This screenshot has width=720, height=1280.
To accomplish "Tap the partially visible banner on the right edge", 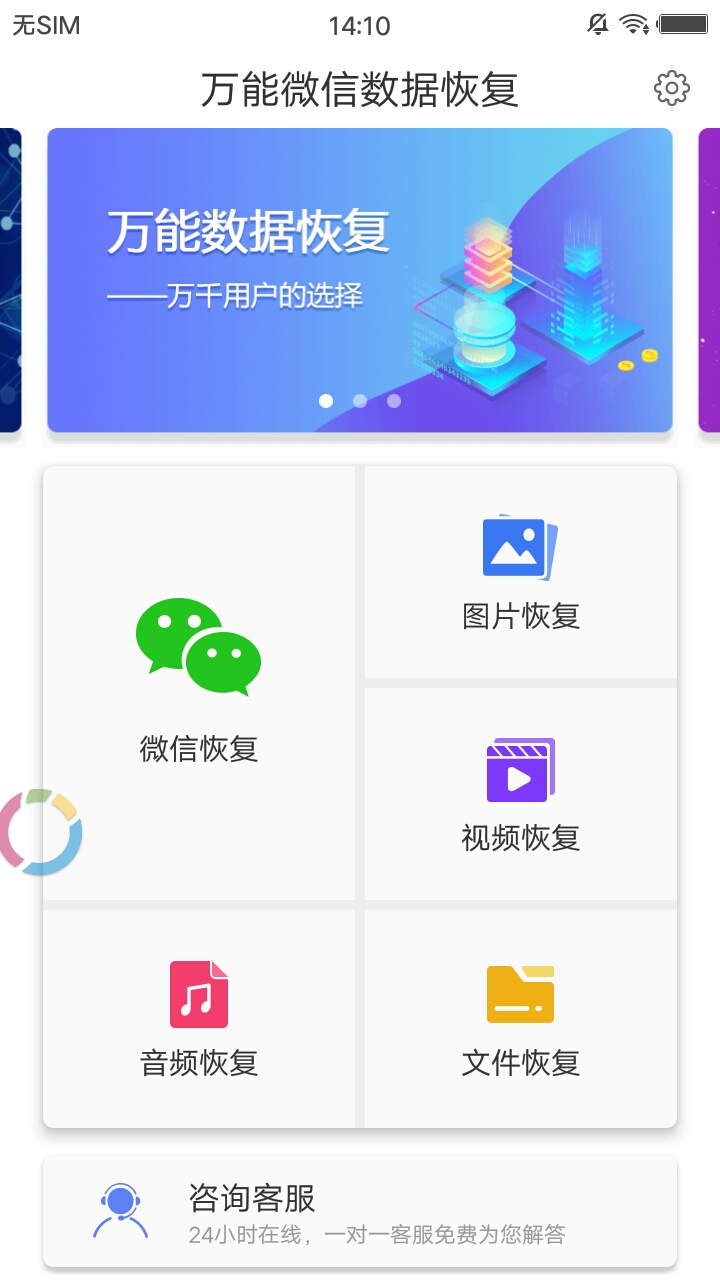I will point(708,280).
